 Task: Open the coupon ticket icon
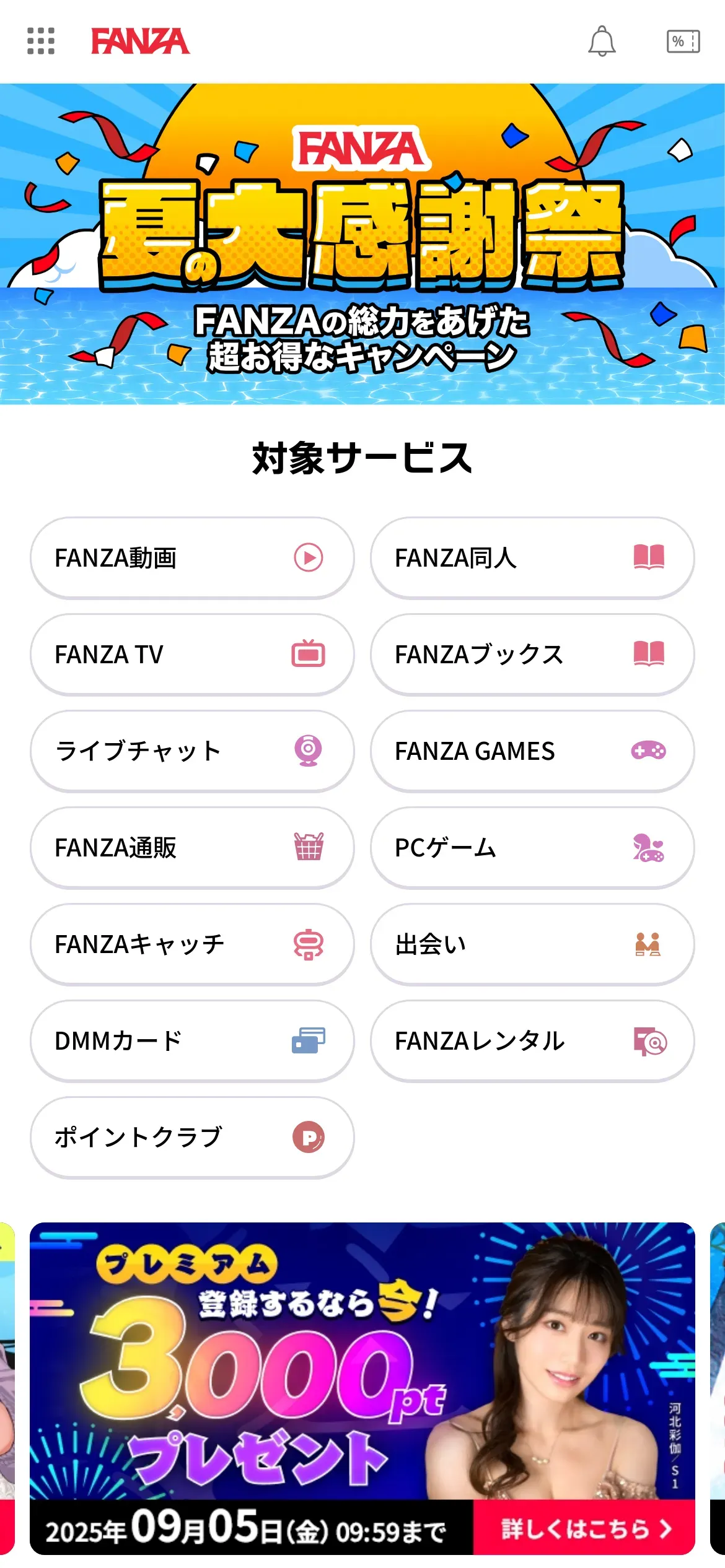tap(683, 41)
